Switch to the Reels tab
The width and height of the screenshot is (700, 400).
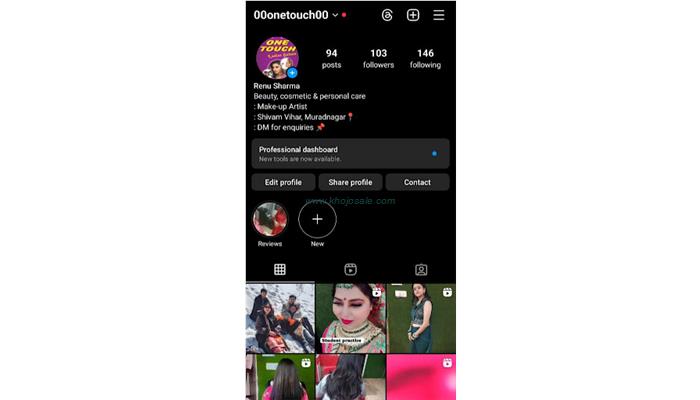pyautogui.click(x=350, y=269)
